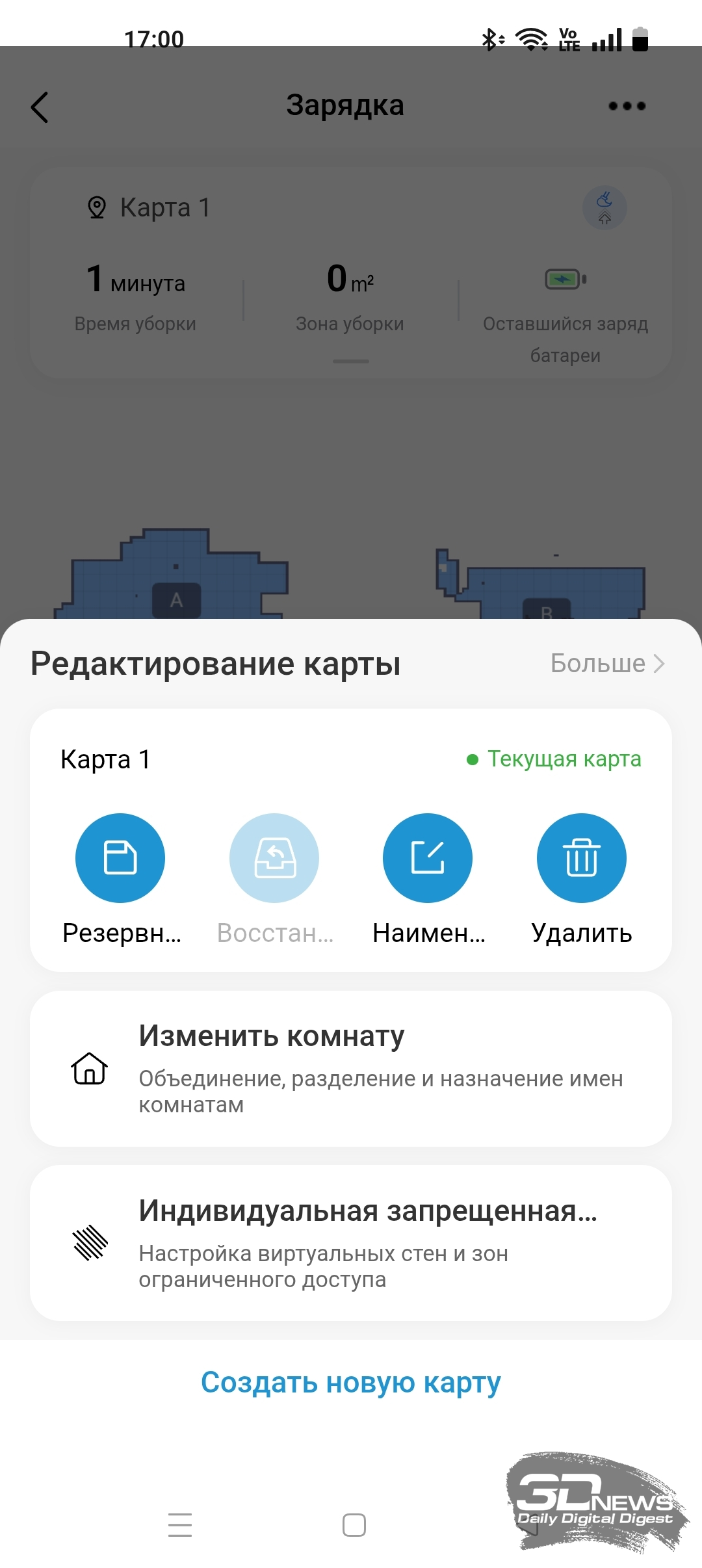The height and width of the screenshot is (1568, 702).
Task: Open the system recent apps menu button
Action: [x=180, y=1525]
